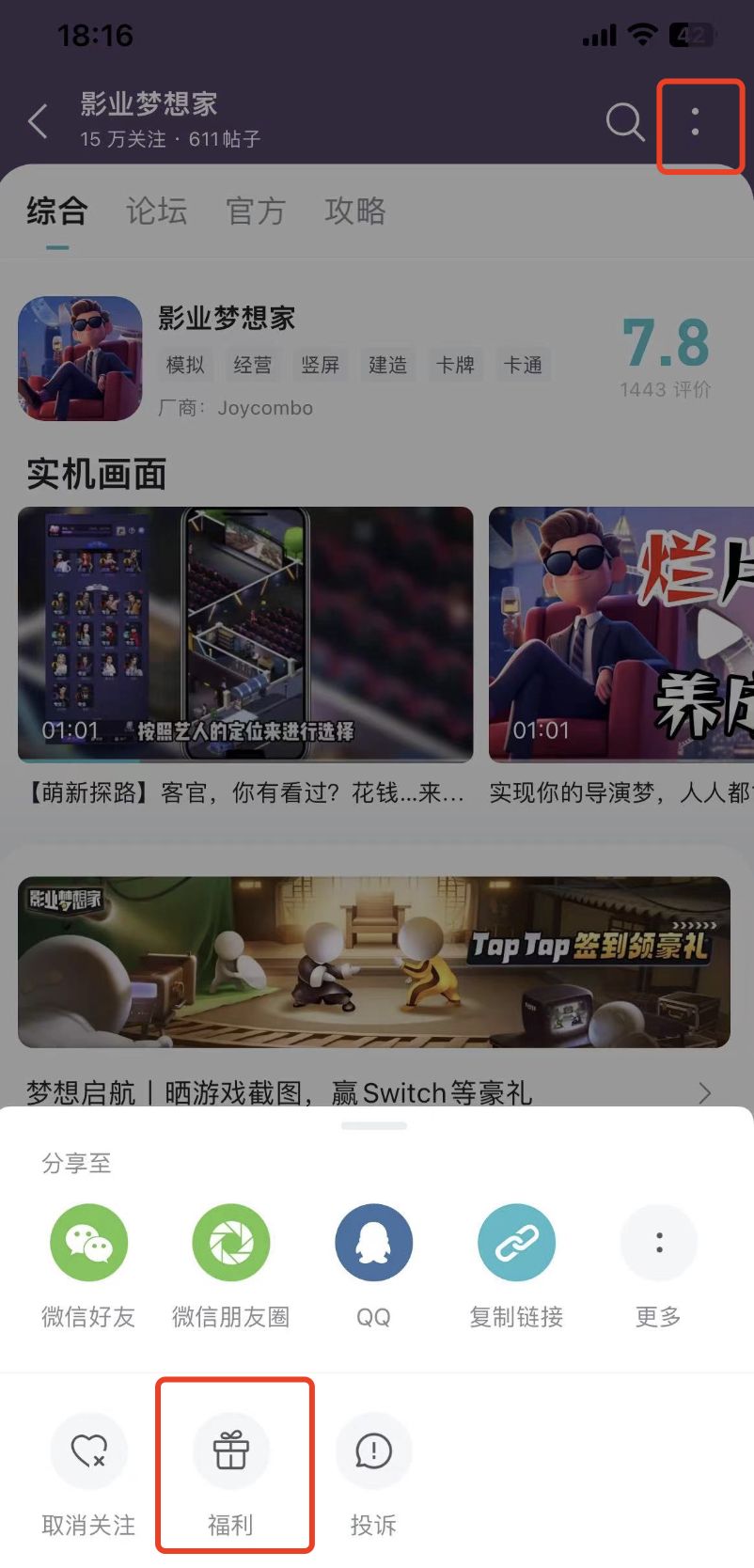Open more share options via 更多
Screen dimensions: 754x1568
(x=658, y=1243)
